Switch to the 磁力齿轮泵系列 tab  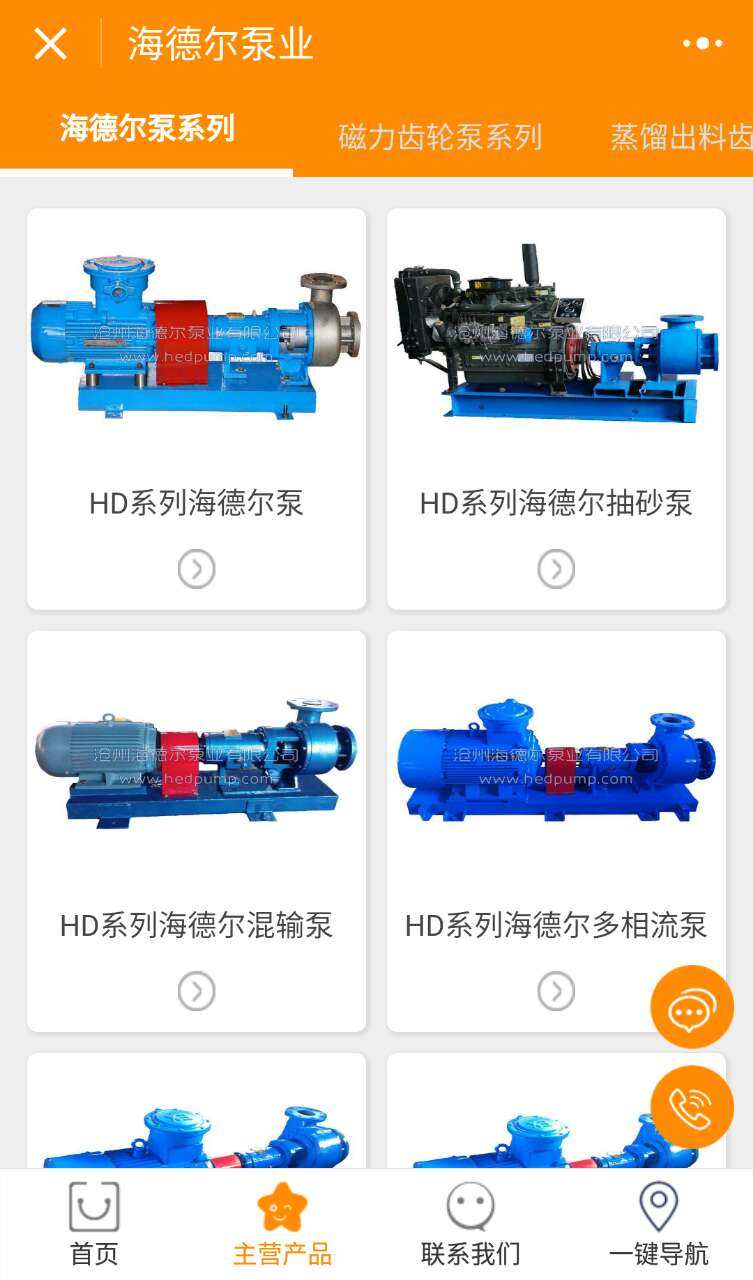pyautogui.click(x=440, y=137)
